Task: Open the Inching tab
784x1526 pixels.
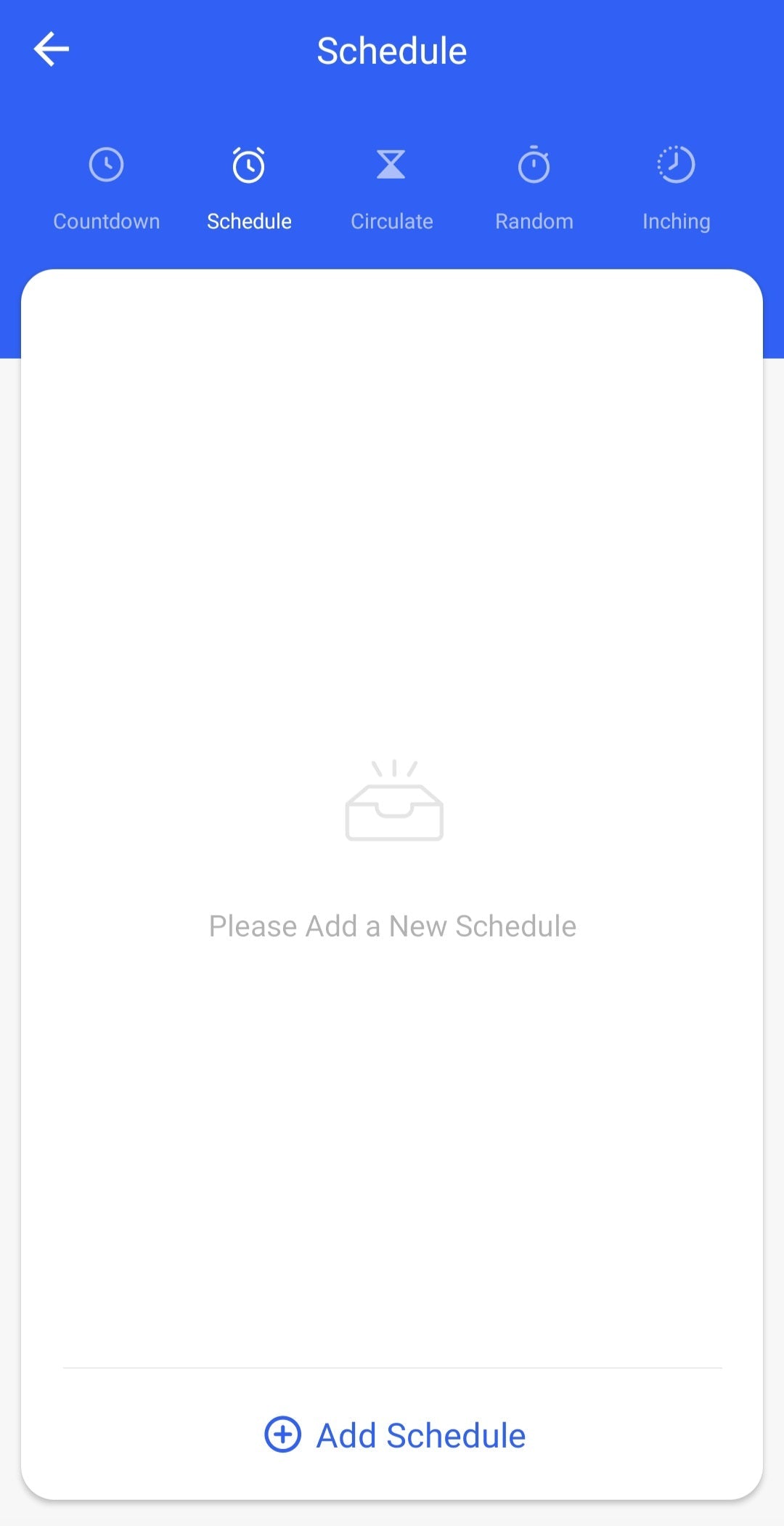Action: (x=676, y=187)
